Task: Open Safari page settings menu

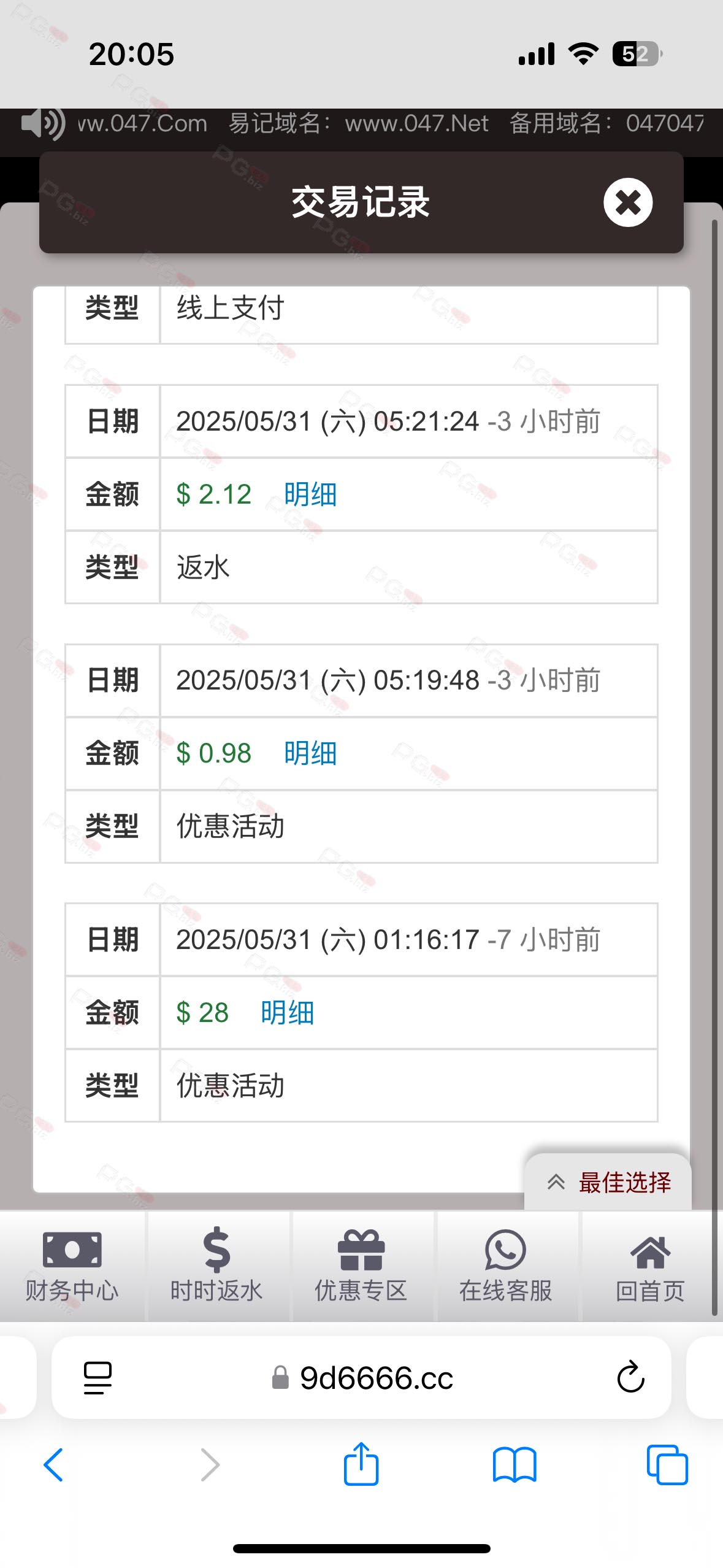Action: point(98,1378)
